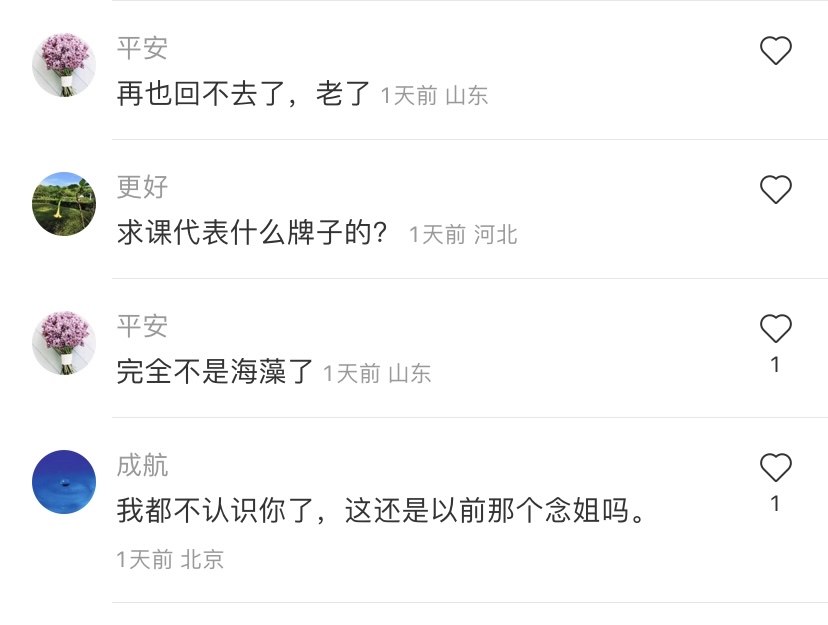Reply to the comment "求课代表什么牌子的？"
Viewport: 828px width, 625px height.
click(251, 234)
